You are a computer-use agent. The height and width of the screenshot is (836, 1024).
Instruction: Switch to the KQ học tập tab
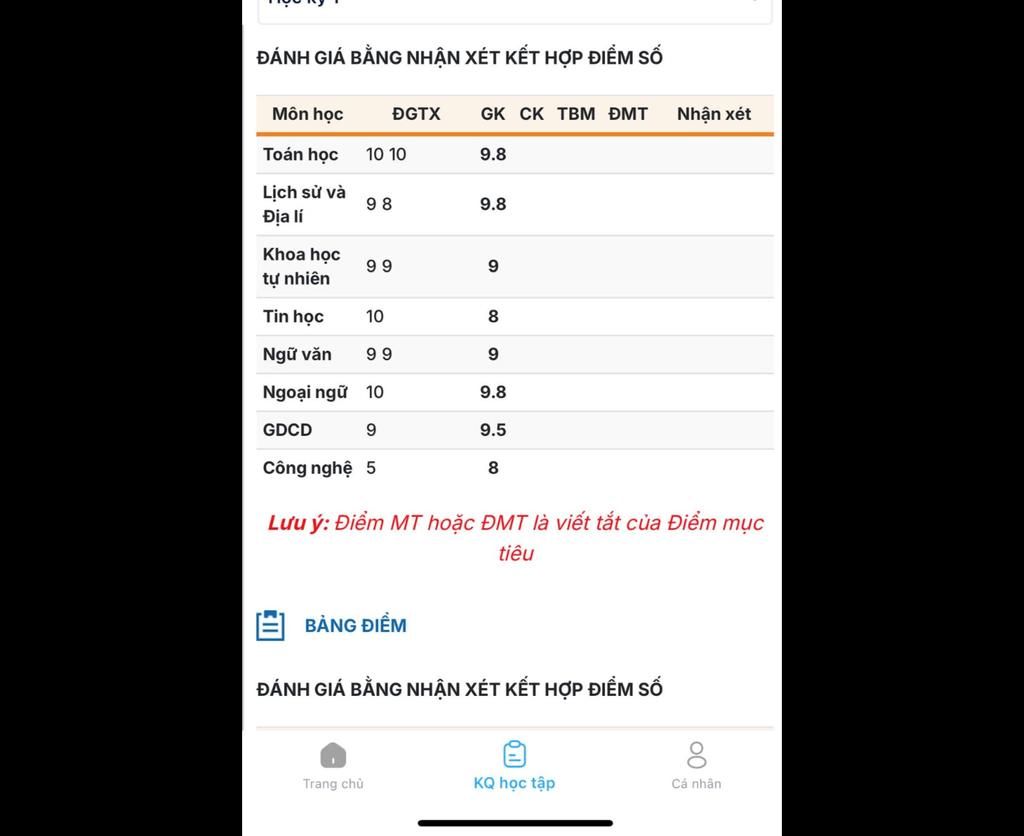(x=514, y=766)
